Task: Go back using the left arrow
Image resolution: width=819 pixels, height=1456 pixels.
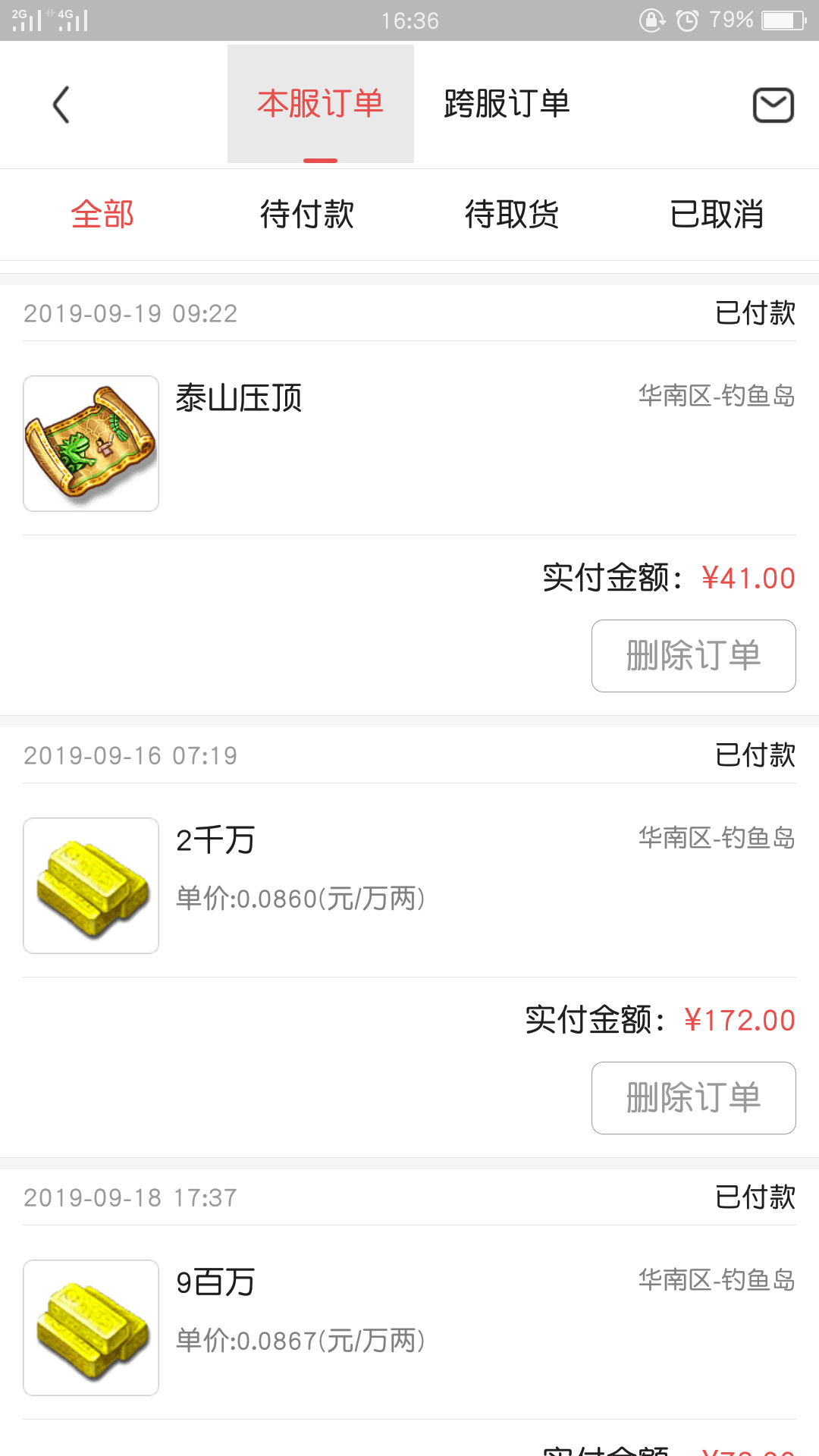Action: point(61,105)
